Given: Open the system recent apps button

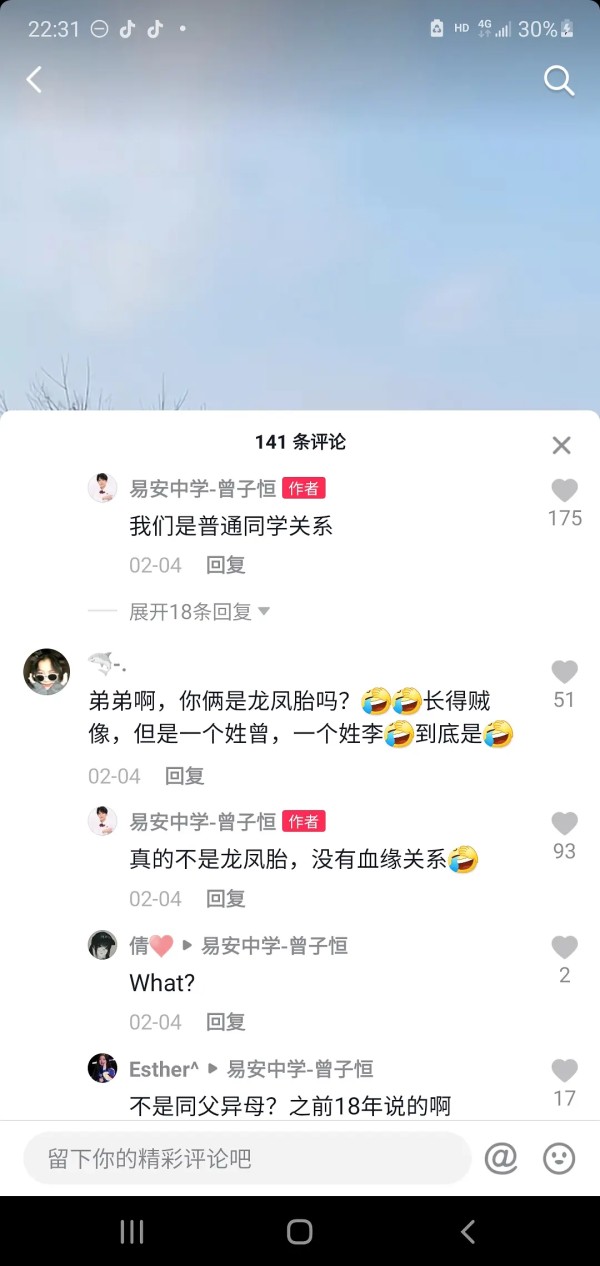Looking at the screenshot, I should [x=132, y=1232].
